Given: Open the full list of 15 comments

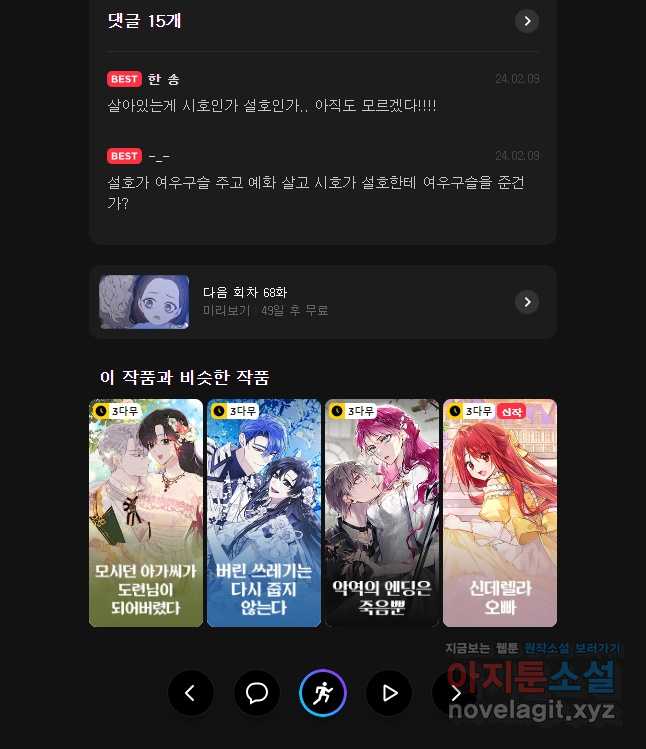Looking at the screenshot, I should (x=526, y=21).
